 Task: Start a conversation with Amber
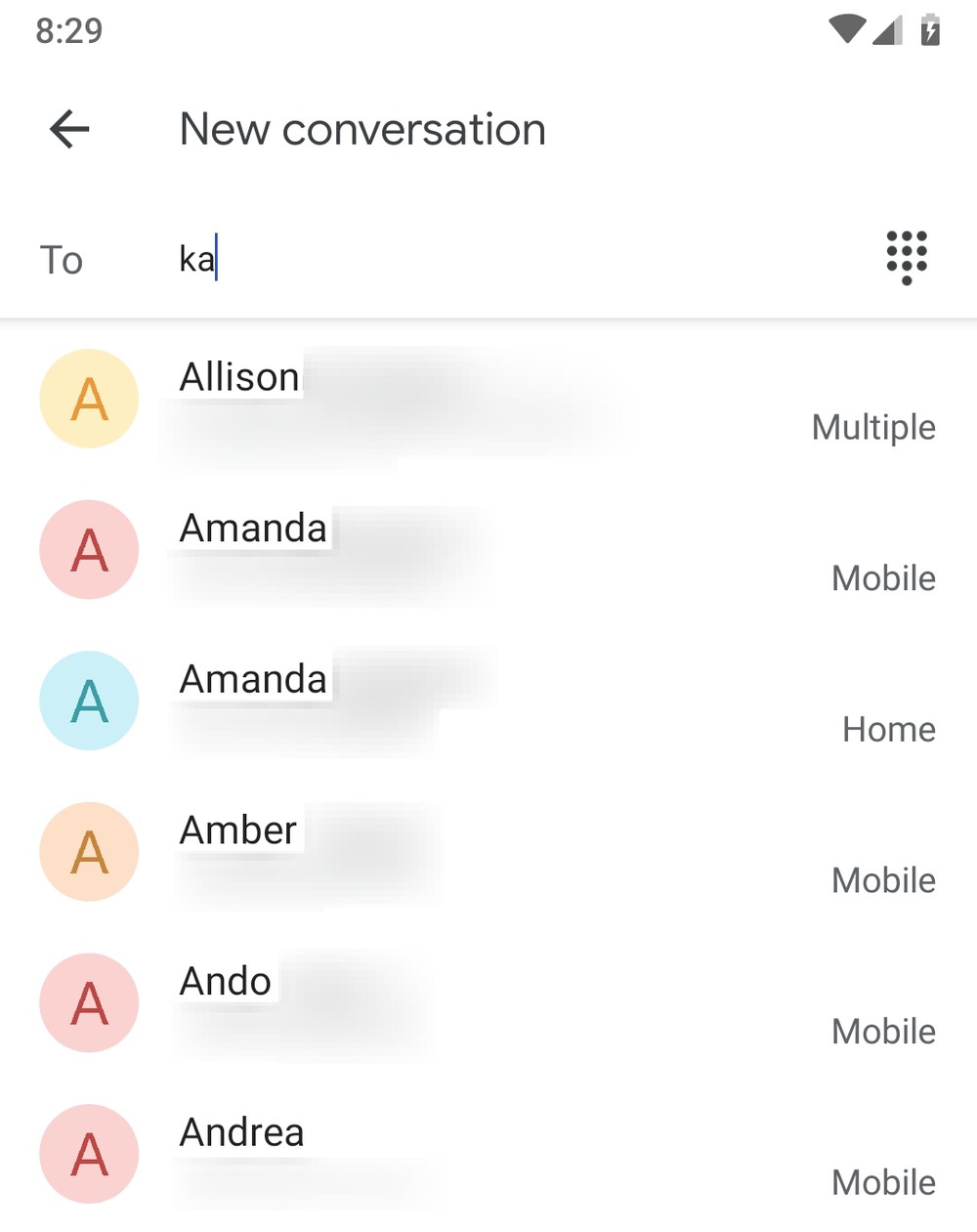pyautogui.click(x=488, y=853)
